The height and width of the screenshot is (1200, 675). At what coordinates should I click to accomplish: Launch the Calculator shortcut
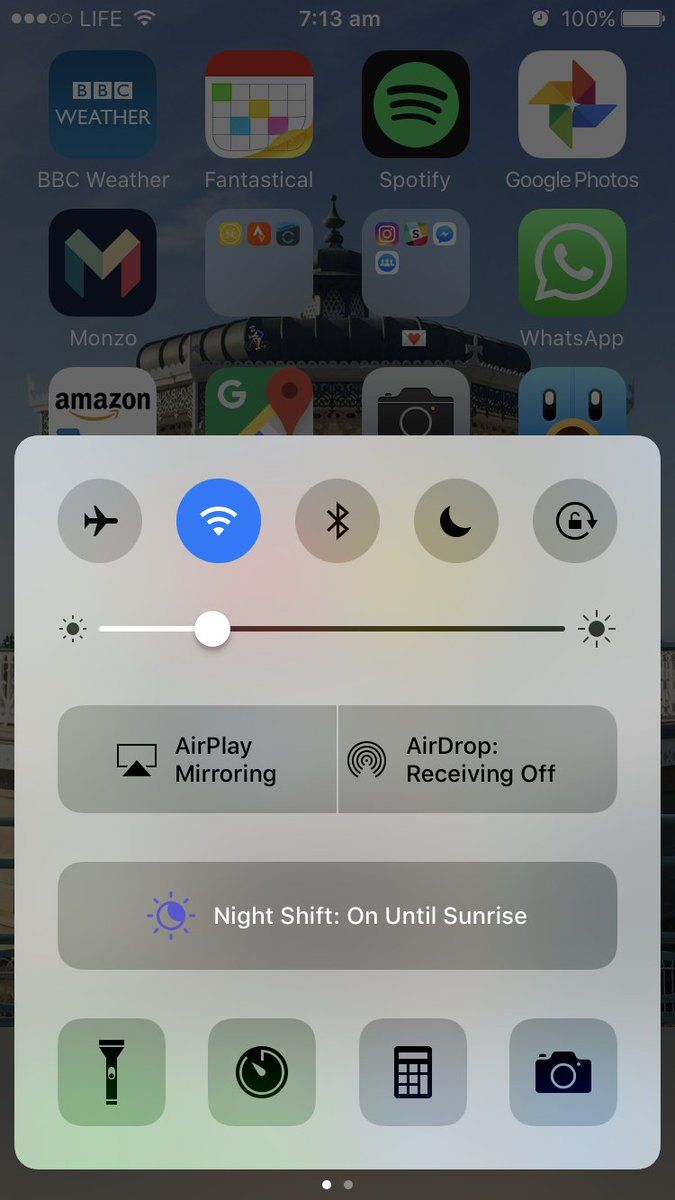pyautogui.click(x=413, y=1072)
